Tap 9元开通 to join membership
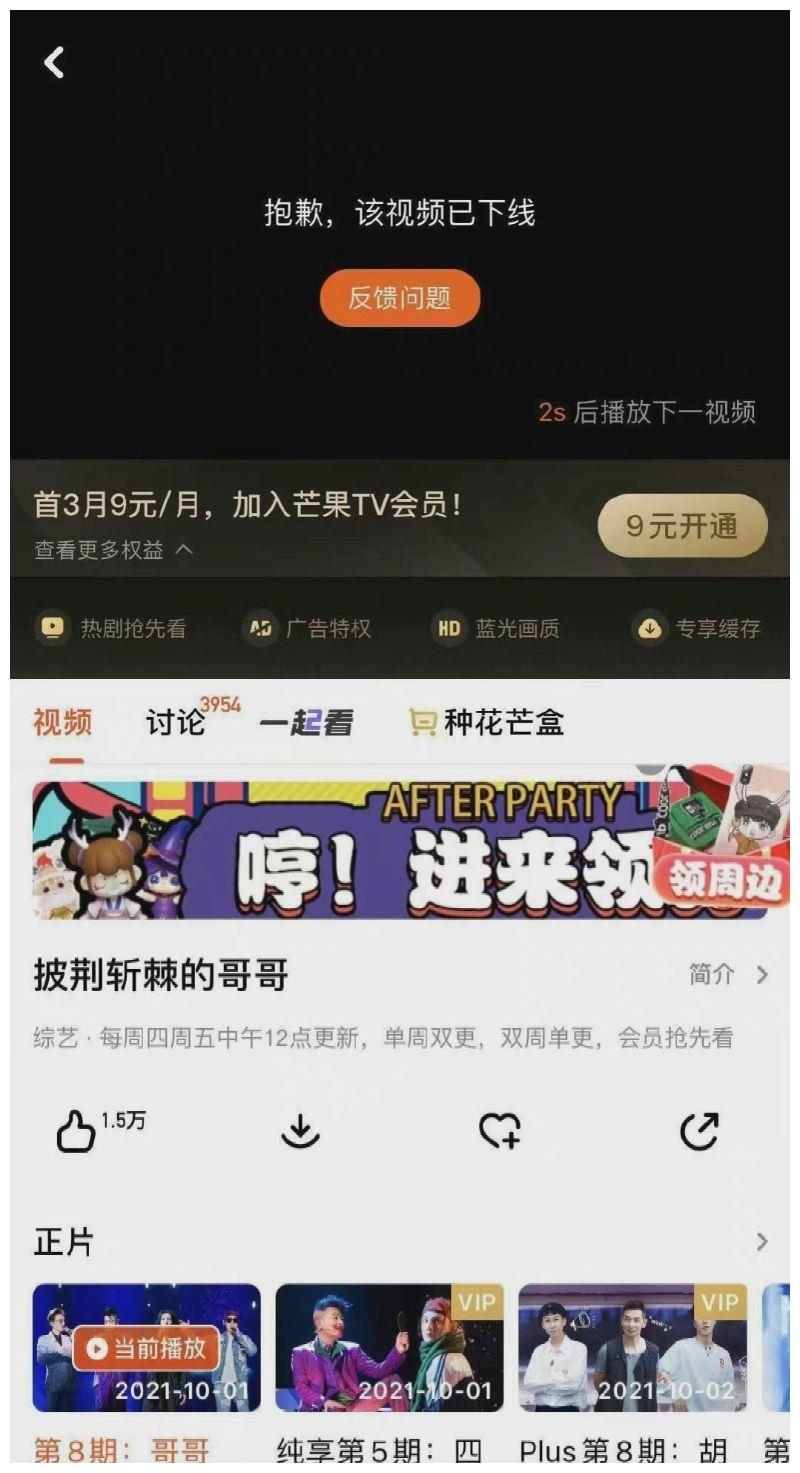Screen dimensions: 800x1473 click(682, 526)
